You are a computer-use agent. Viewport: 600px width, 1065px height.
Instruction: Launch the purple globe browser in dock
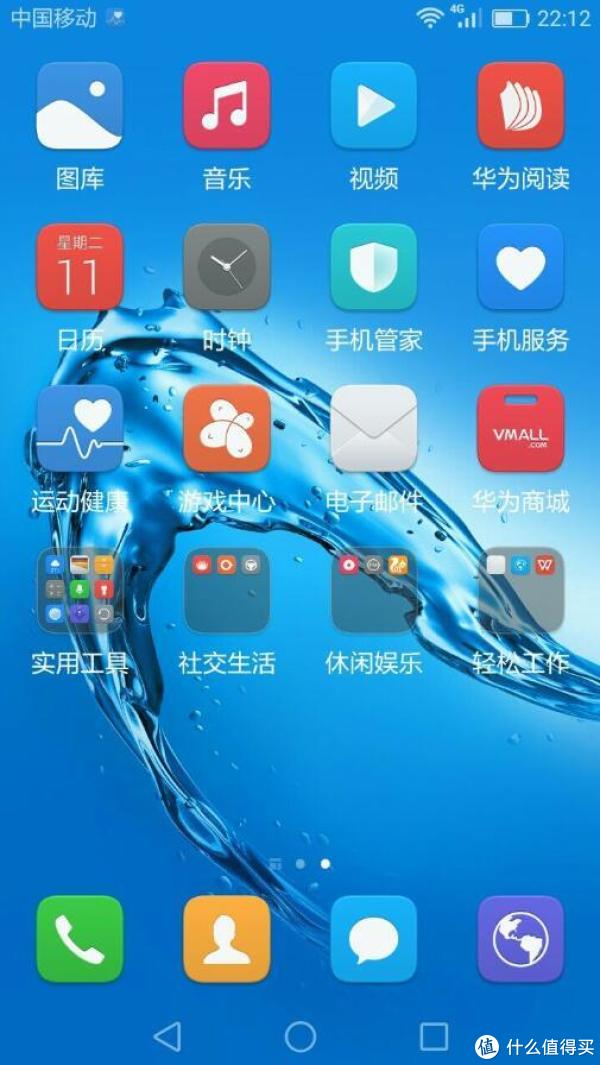520,939
